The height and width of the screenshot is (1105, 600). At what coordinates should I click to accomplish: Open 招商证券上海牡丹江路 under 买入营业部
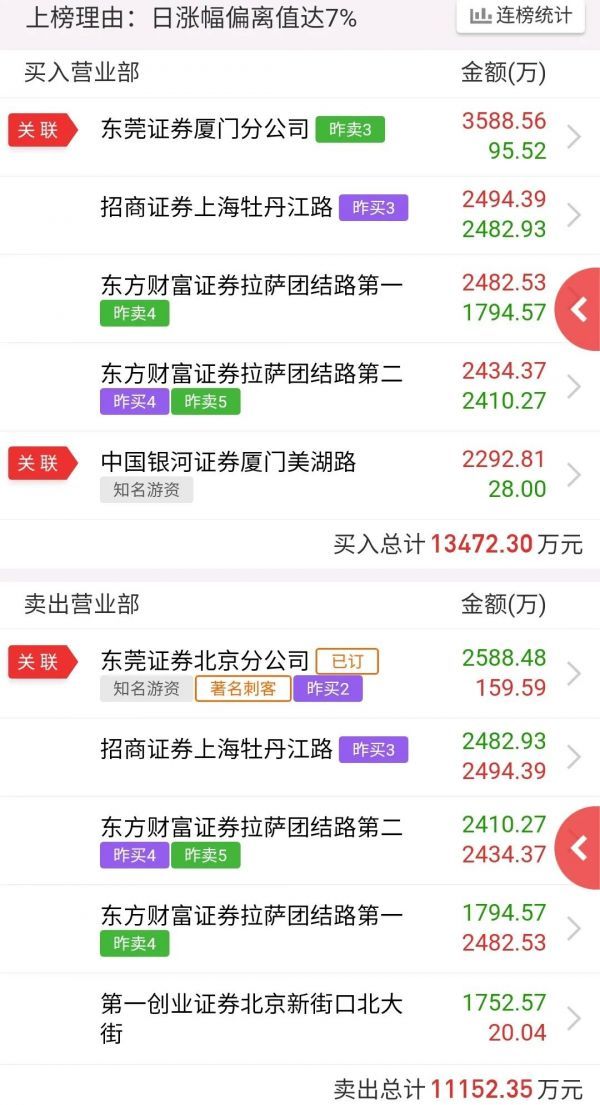click(x=300, y=215)
